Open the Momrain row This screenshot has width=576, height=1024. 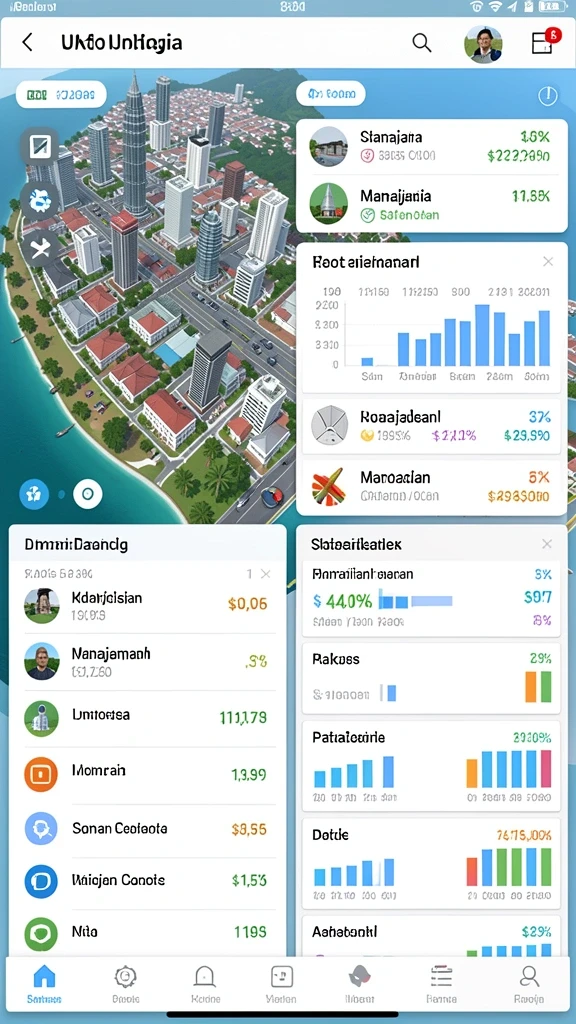point(147,774)
